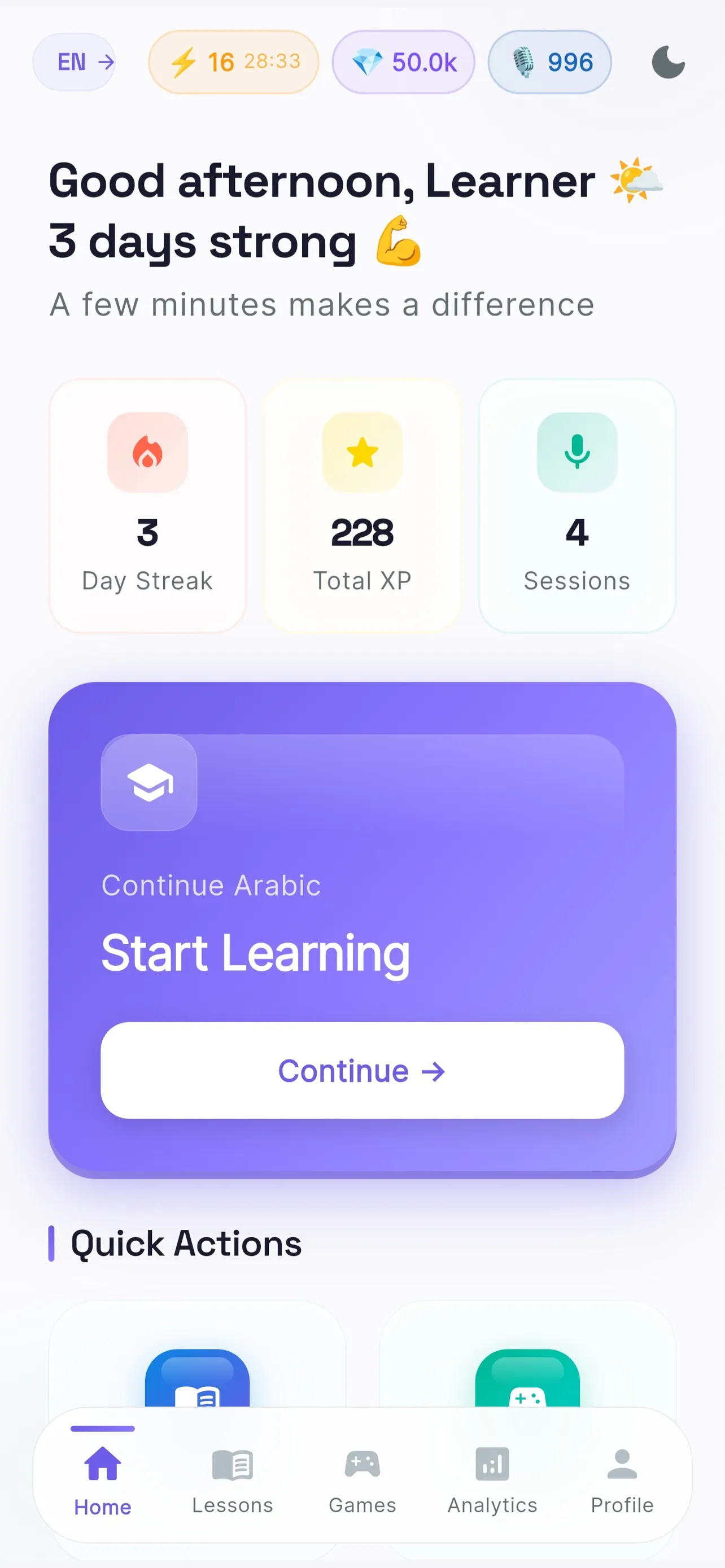Viewport: 725px width, 1568px height.
Task: Tap Continue to resume Arabic
Action: [362, 1071]
